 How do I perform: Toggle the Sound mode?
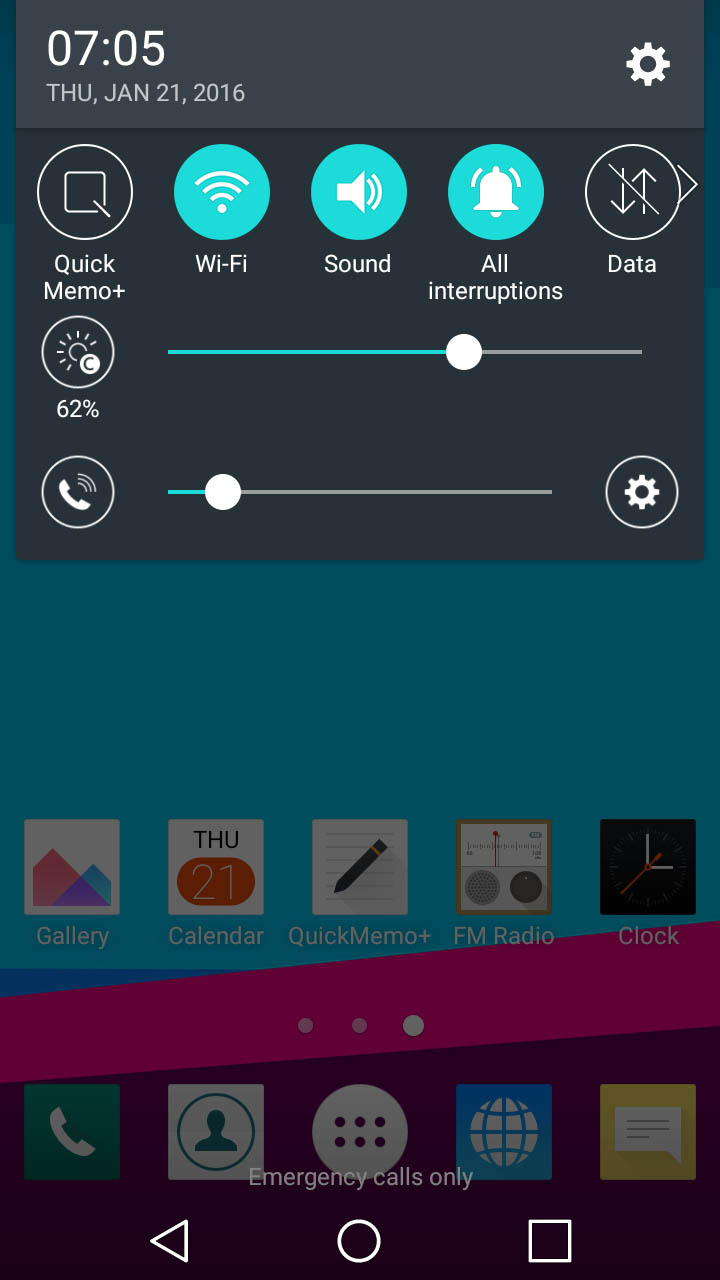tap(358, 193)
